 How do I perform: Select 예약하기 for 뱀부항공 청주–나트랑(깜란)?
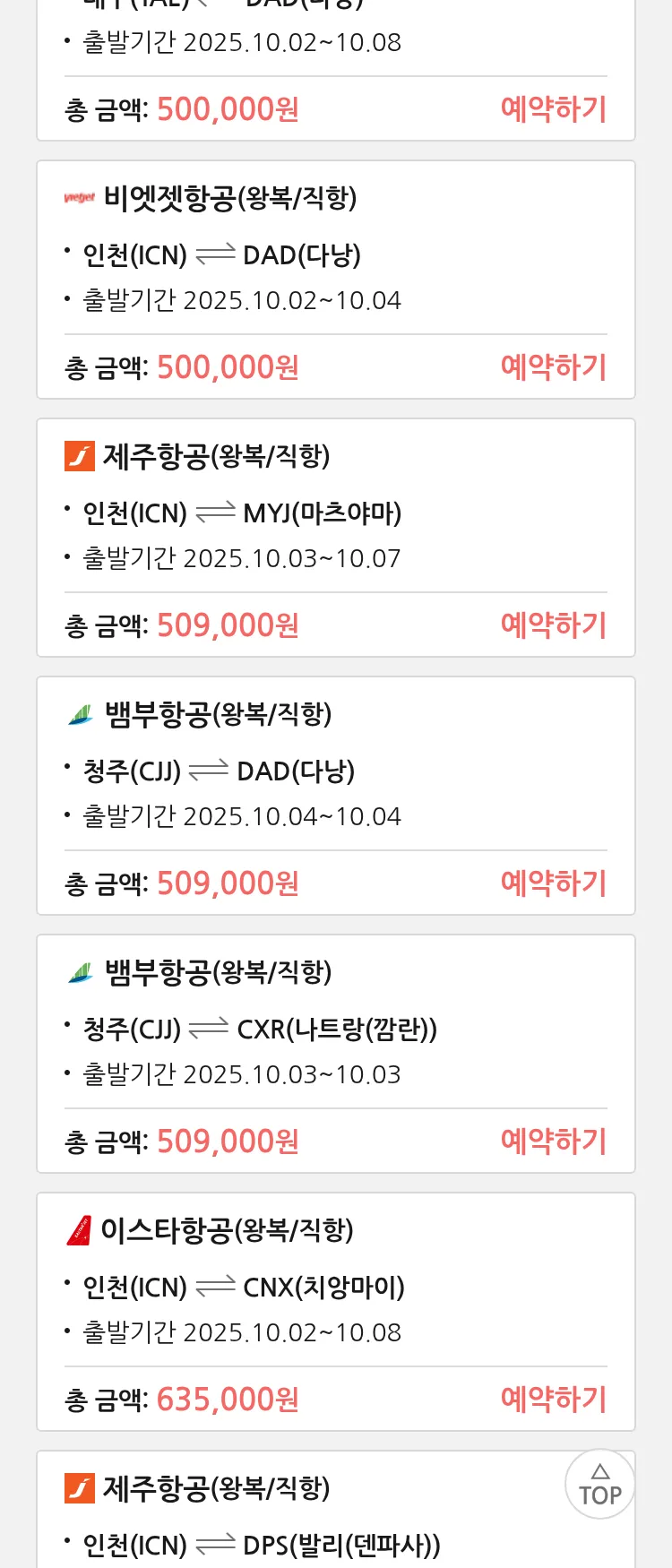553,1142
